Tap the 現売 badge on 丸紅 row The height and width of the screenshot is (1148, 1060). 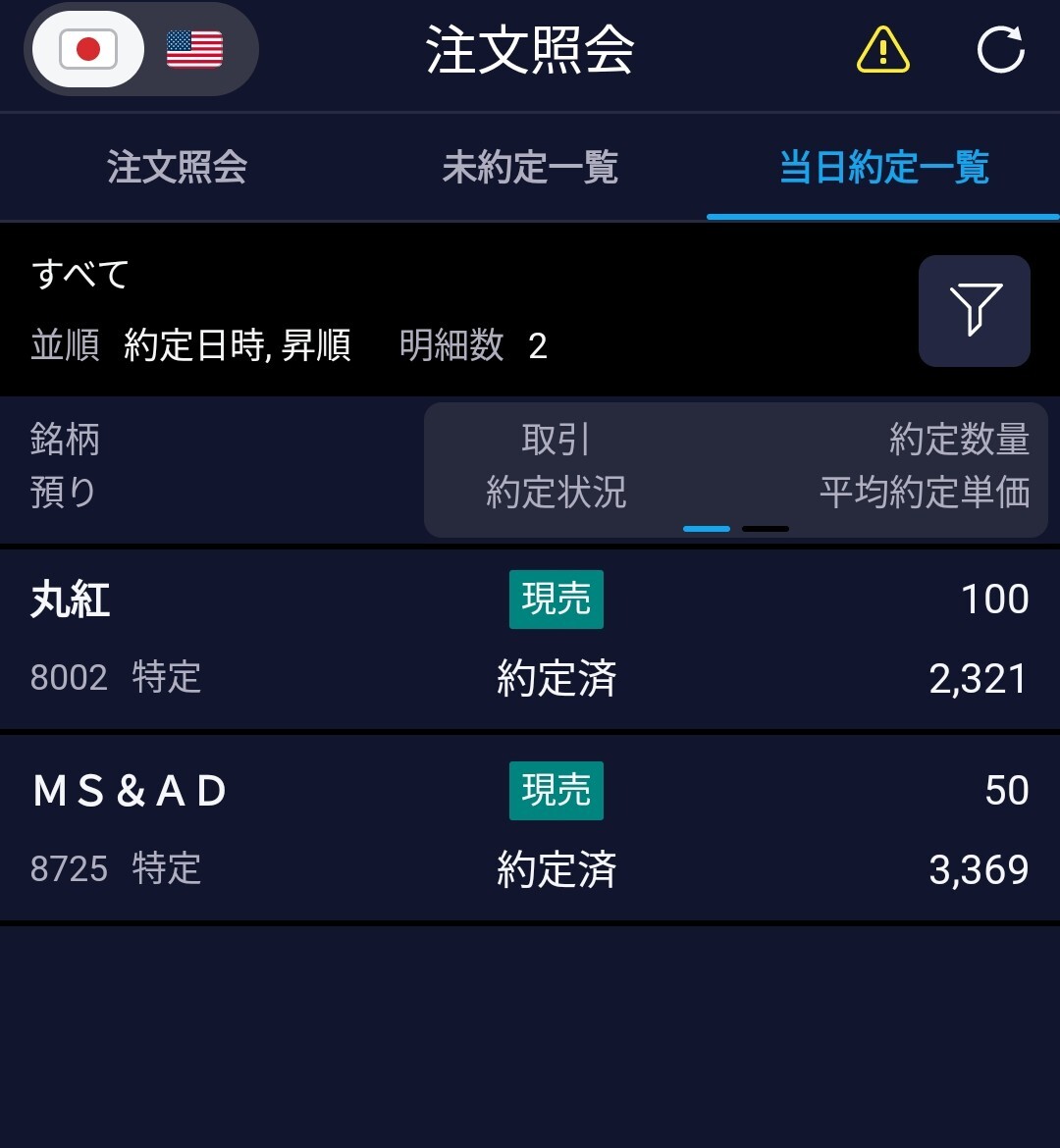(556, 600)
